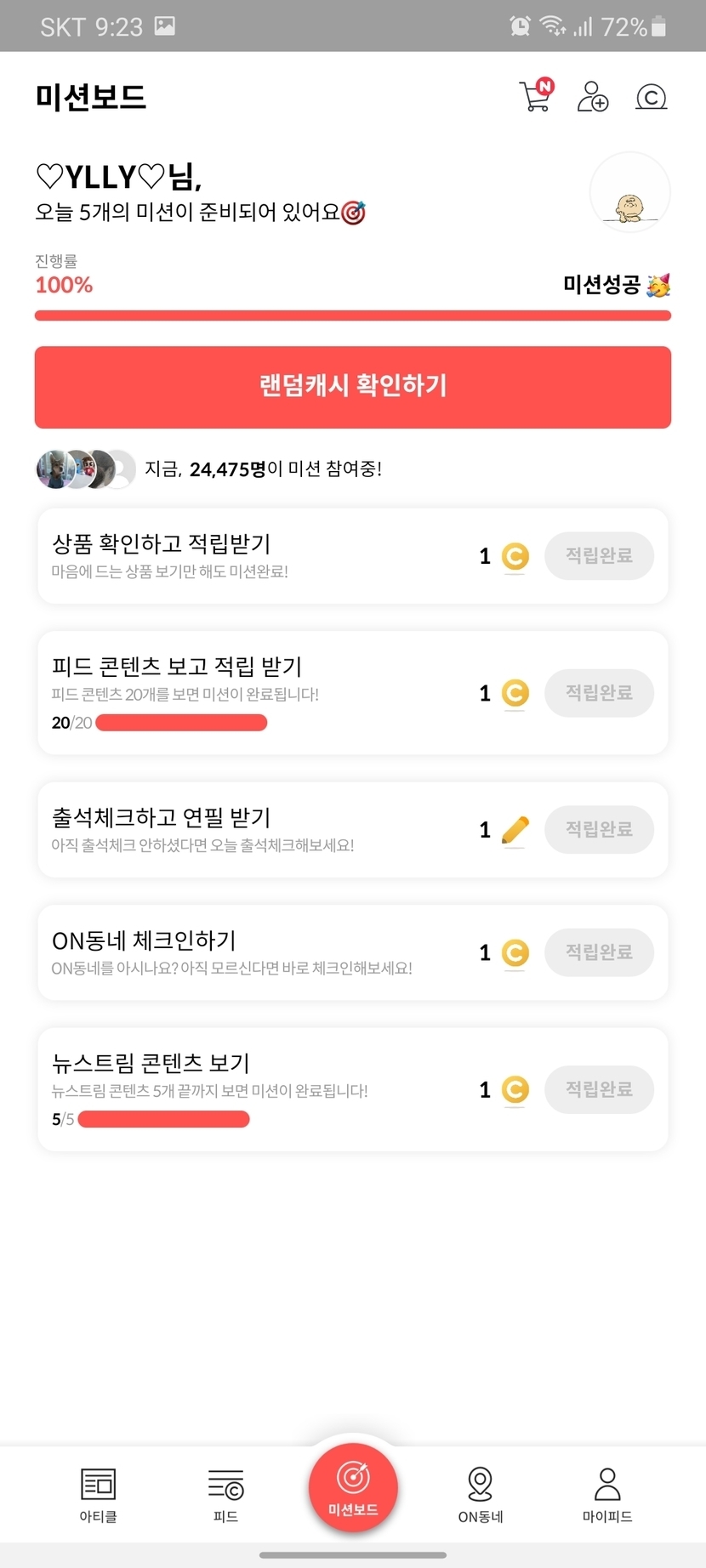Viewport: 706px width, 1568px height.
Task: Open the 피드 콘텐츠 보고 적립 받기 mission
Action: pyautogui.click(x=255, y=690)
